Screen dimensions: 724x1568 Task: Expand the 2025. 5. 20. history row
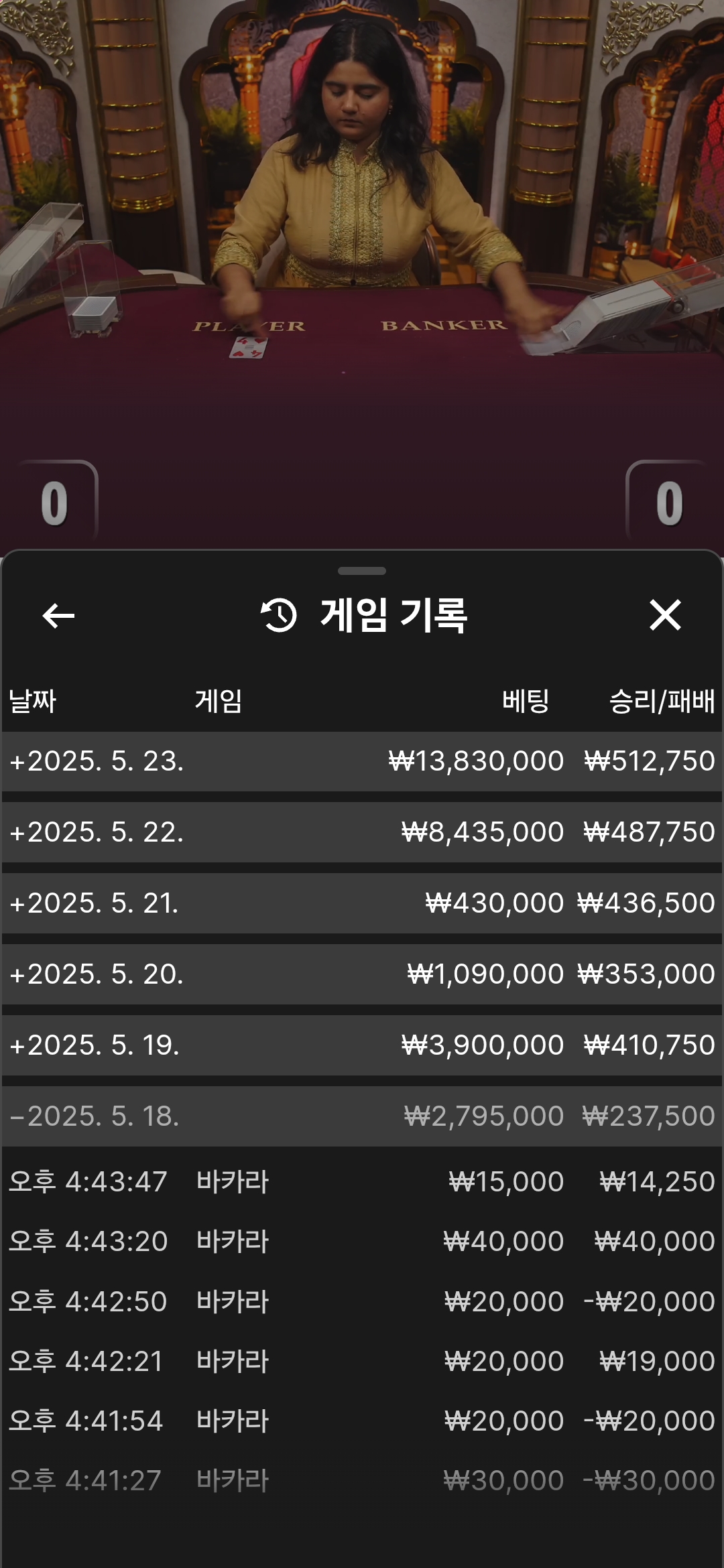pos(362,974)
